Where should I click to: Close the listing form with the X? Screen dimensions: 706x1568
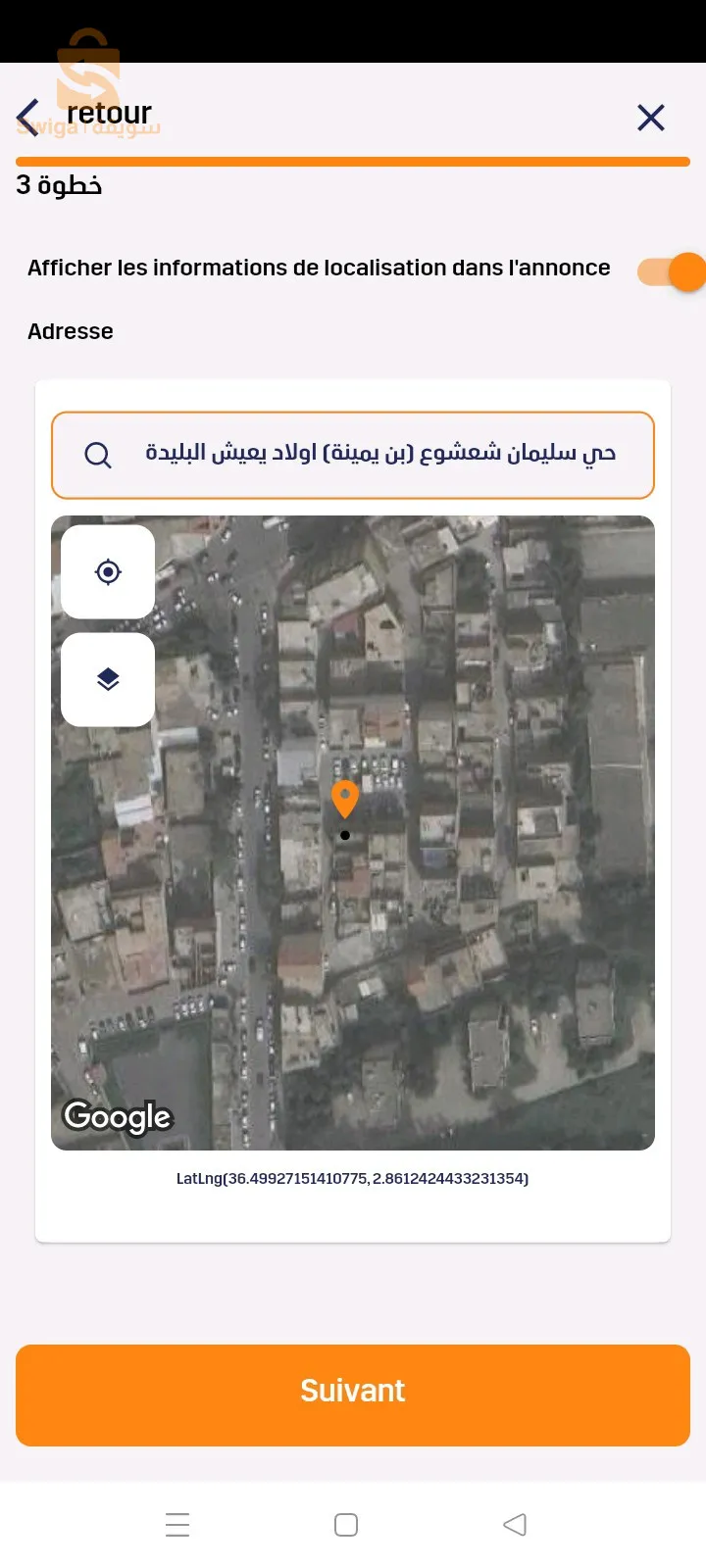tap(651, 118)
